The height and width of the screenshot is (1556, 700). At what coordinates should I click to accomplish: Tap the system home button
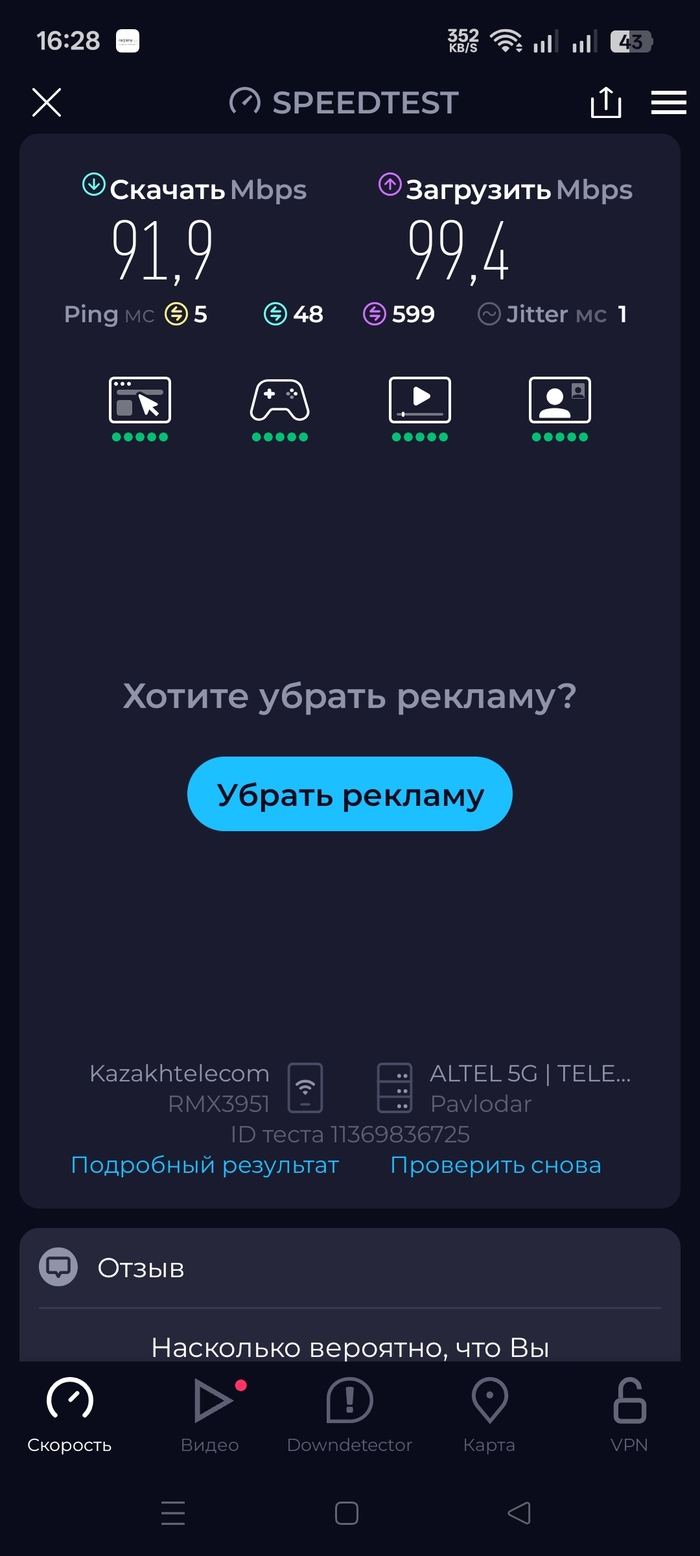click(x=347, y=1513)
